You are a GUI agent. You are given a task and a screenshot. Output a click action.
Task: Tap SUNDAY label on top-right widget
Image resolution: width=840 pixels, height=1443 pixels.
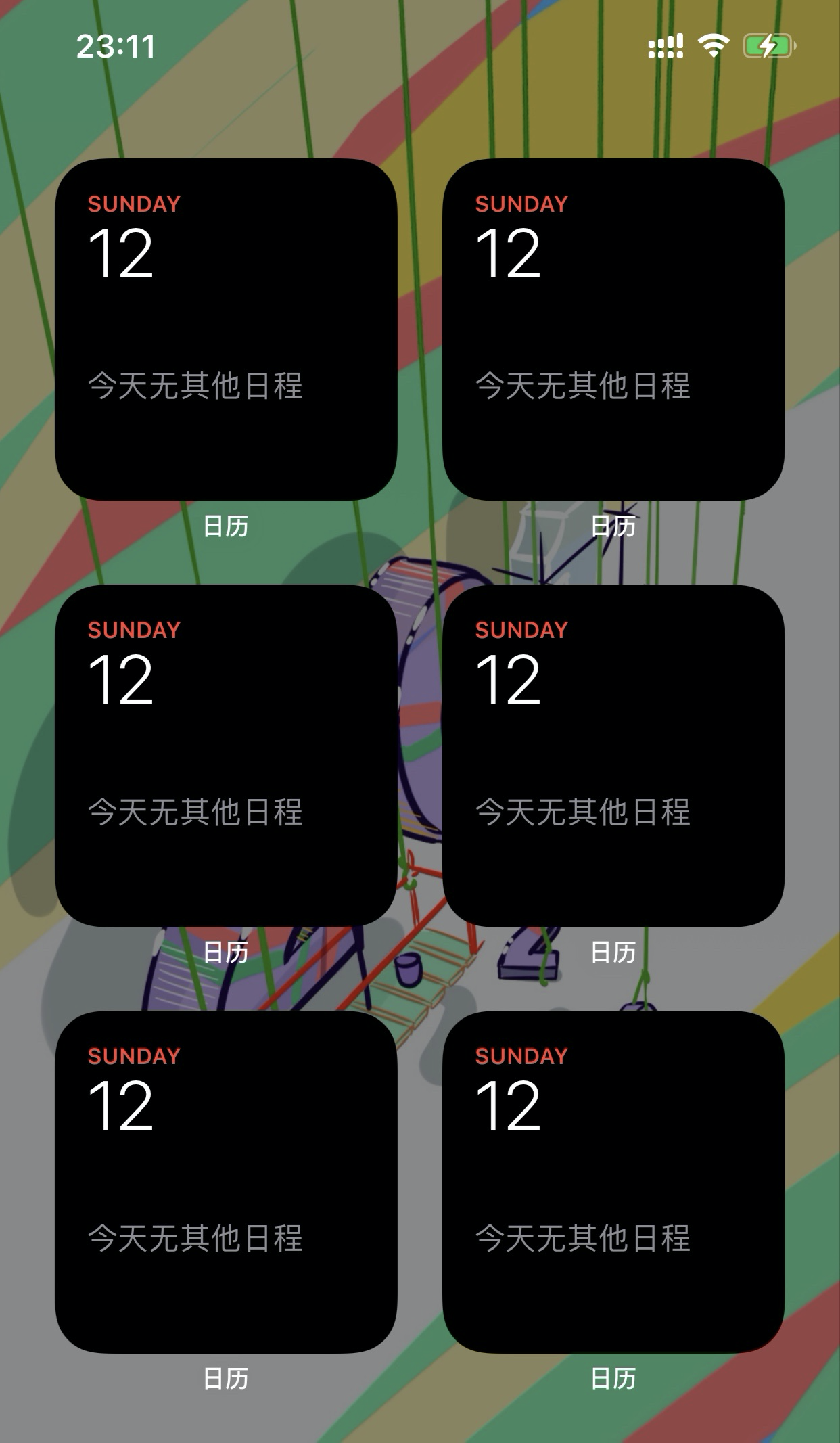[520, 204]
